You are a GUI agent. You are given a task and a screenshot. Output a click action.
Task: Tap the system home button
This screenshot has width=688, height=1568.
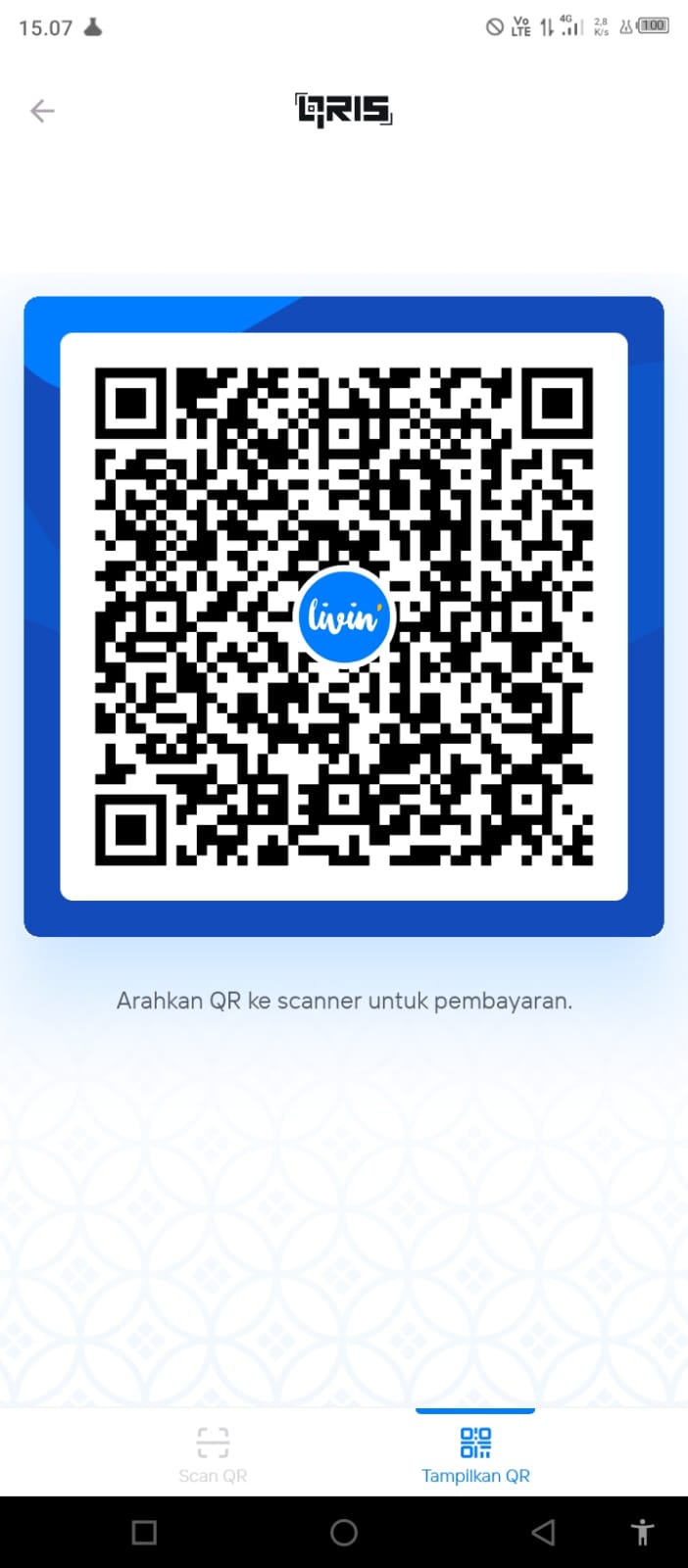pyautogui.click(x=344, y=1532)
